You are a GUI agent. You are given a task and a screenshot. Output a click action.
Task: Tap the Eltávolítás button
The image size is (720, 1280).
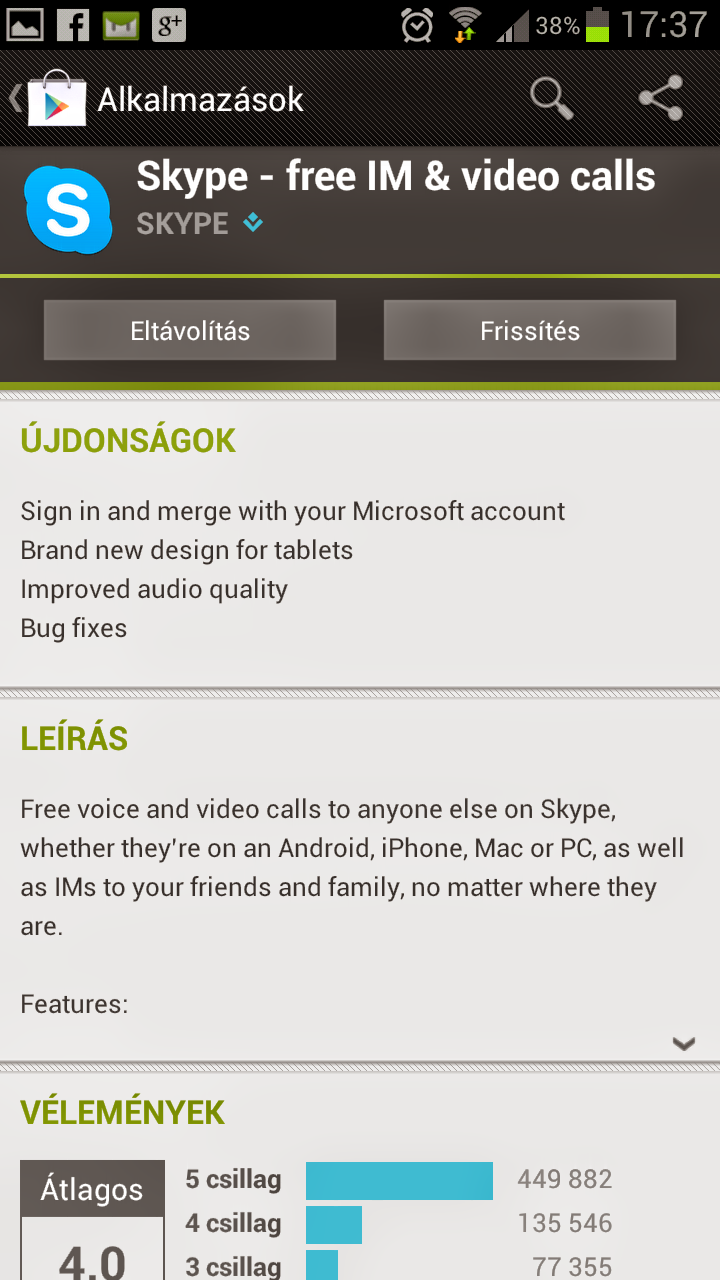click(190, 331)
